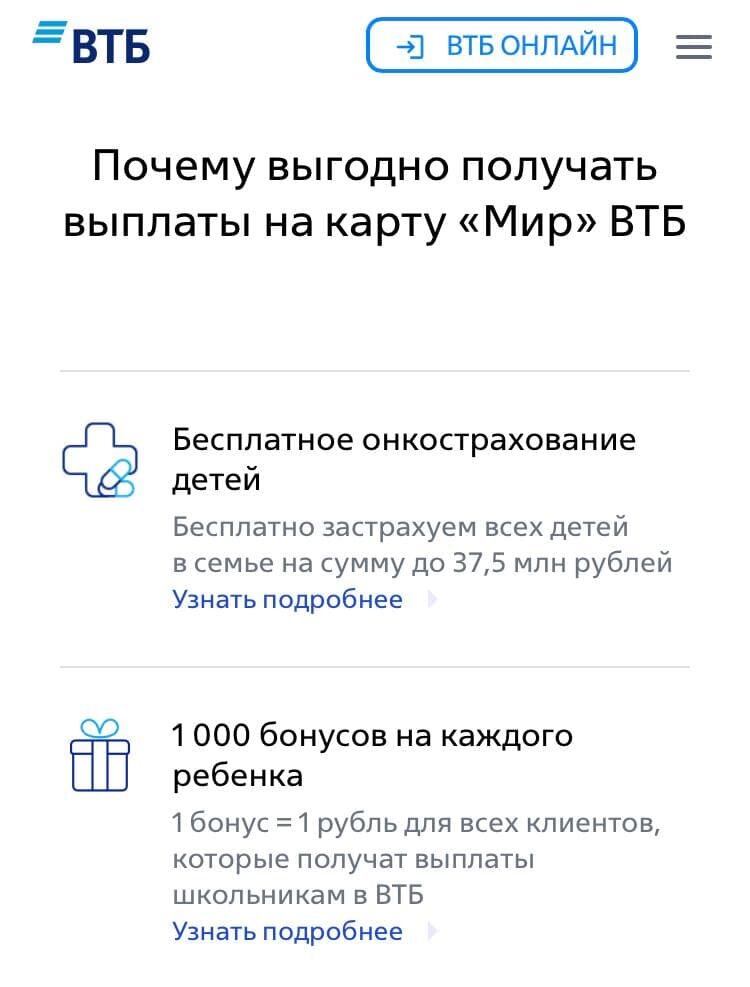Tap the three-line menu icon top right
The image size is (750, 987).
[x=694, y=46]
